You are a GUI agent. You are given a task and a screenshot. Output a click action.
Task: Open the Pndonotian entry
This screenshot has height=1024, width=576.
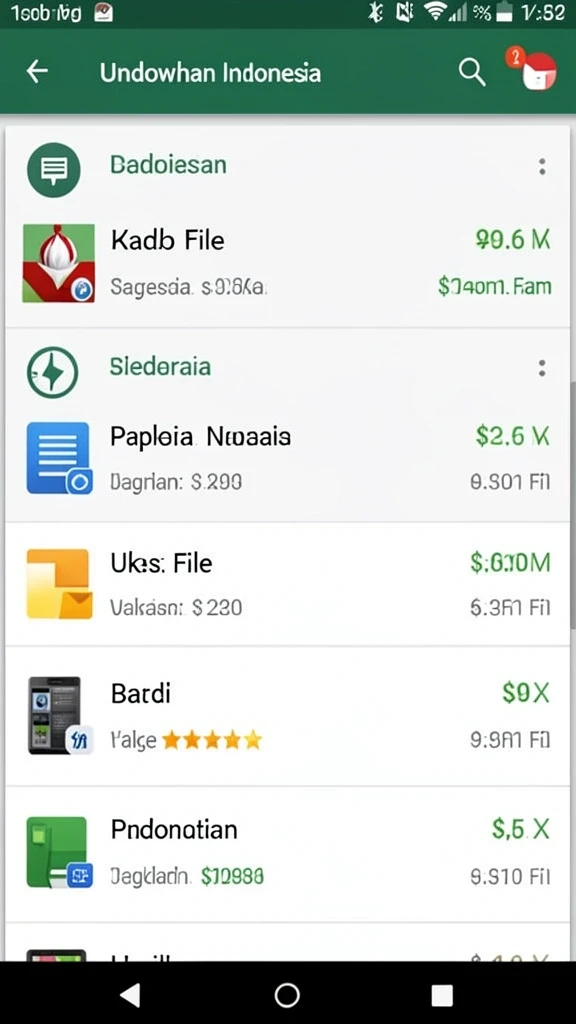coord(287,852)
